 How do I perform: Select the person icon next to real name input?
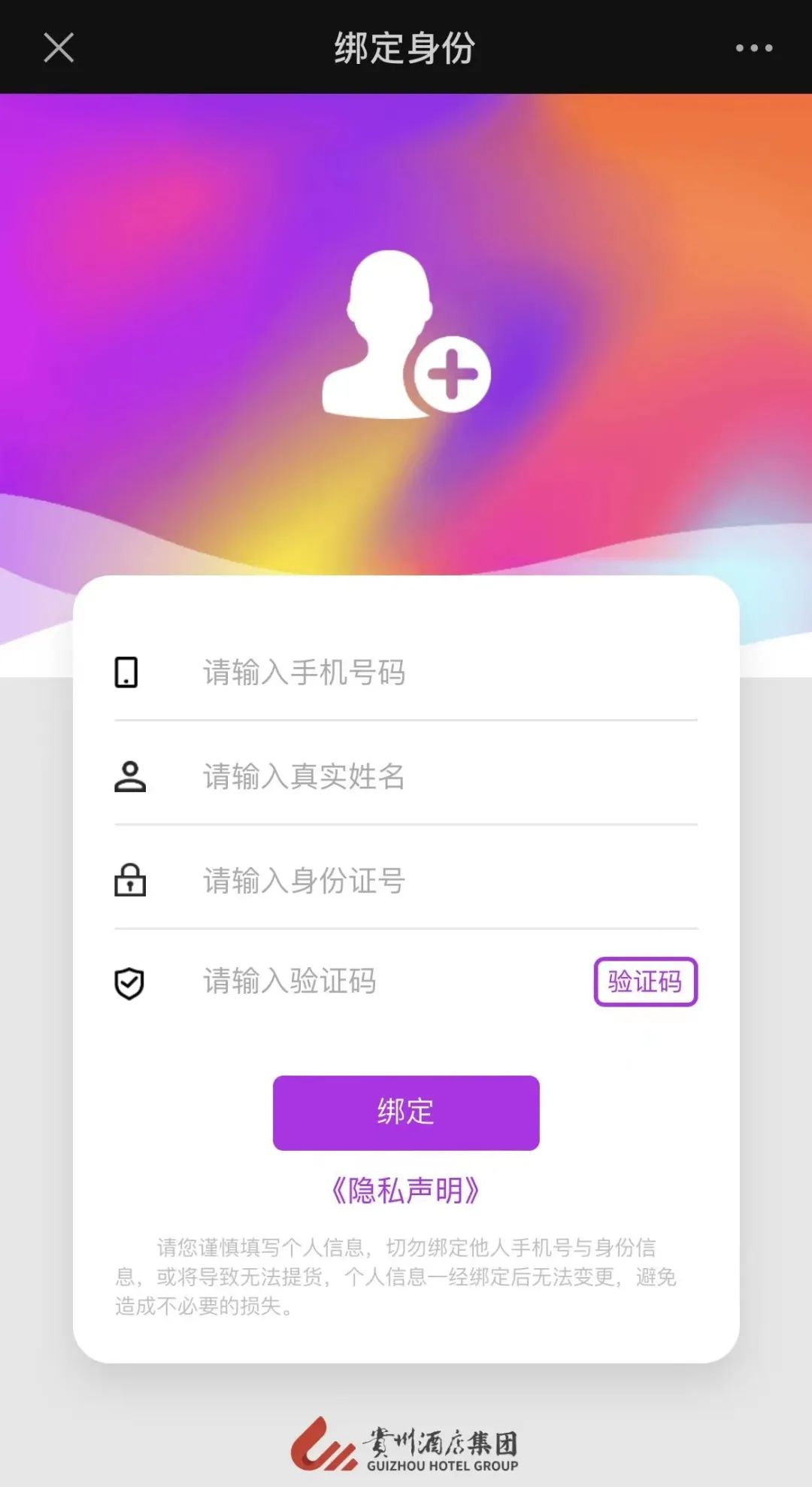click(x=128, y=777)
